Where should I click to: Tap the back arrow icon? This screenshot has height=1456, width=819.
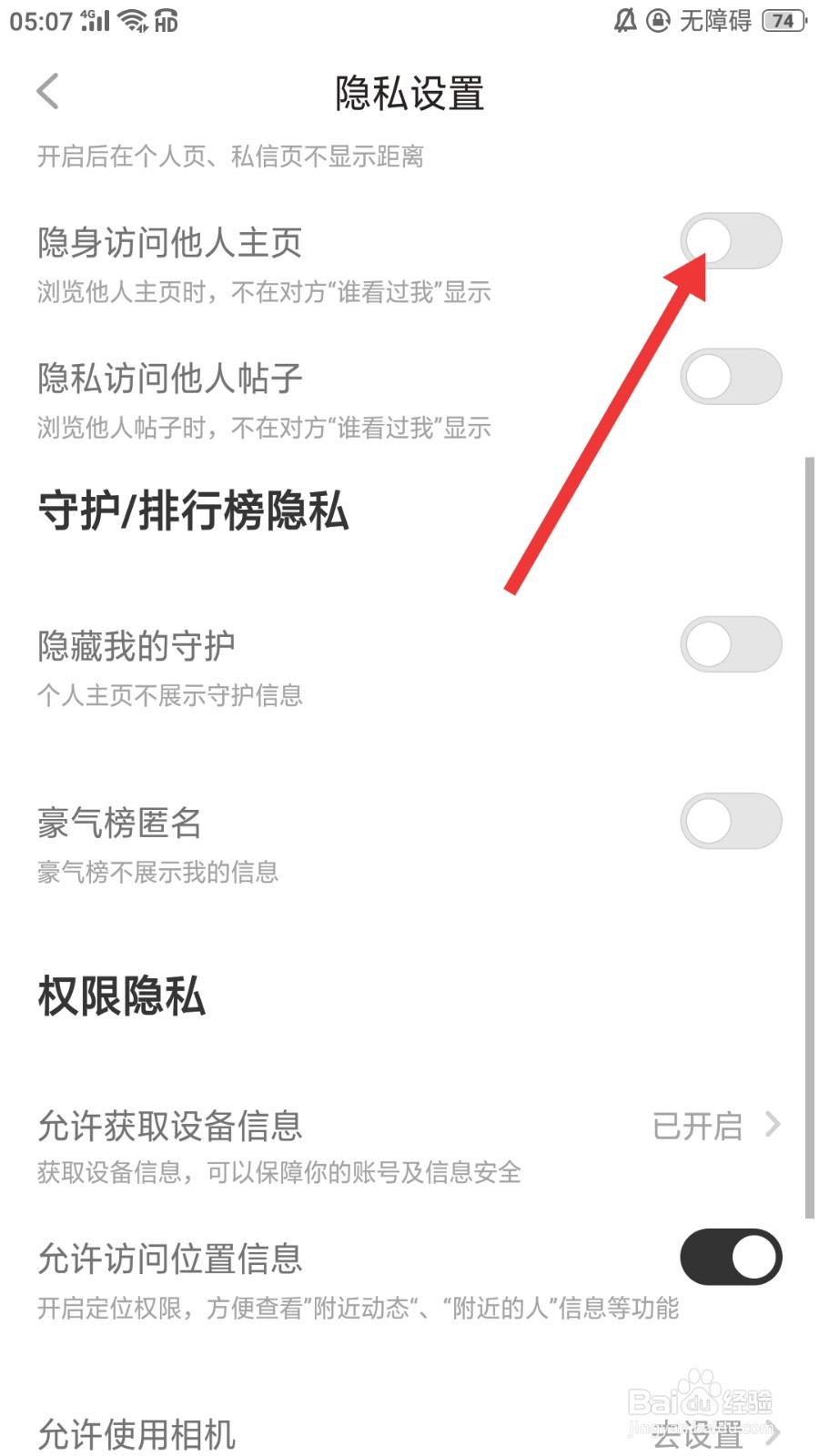tap(46, 91)
